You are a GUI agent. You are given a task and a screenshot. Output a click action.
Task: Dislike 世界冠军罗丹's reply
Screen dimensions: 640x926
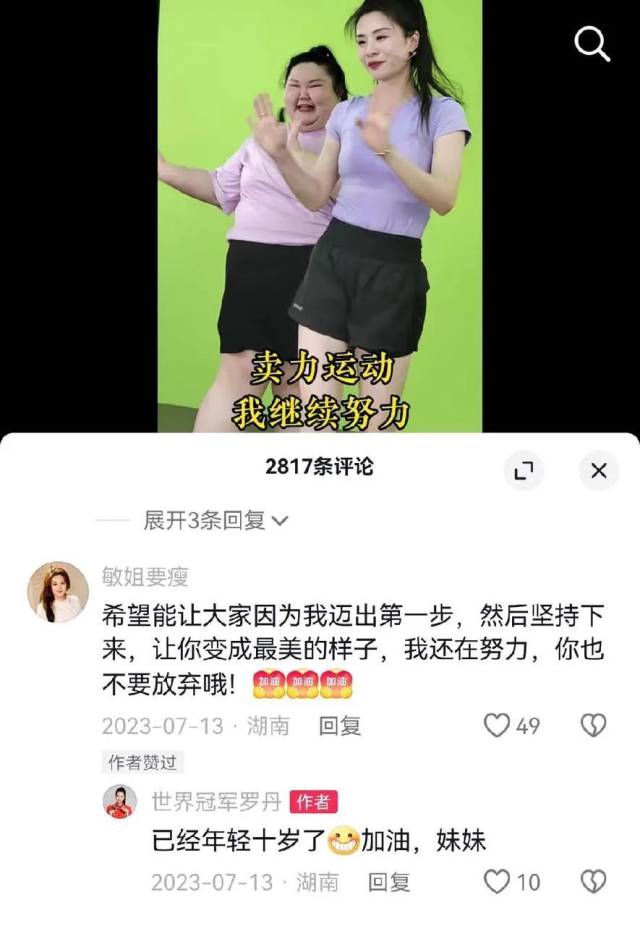pyautogui.click(x=594, y=881)
